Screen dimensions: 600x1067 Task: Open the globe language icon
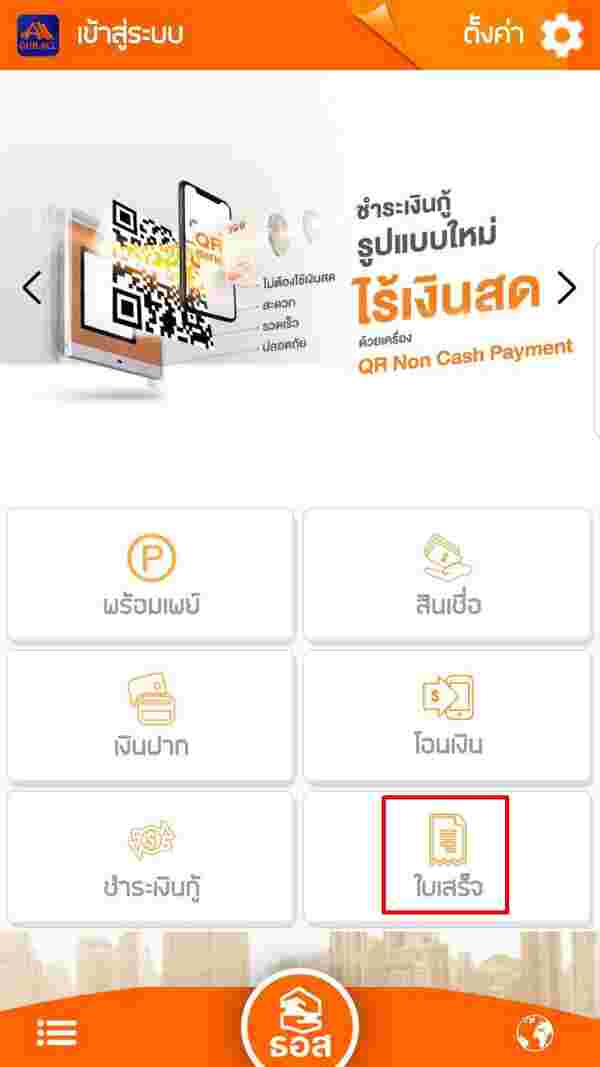pyautogui.click(x=535, y=1033)
